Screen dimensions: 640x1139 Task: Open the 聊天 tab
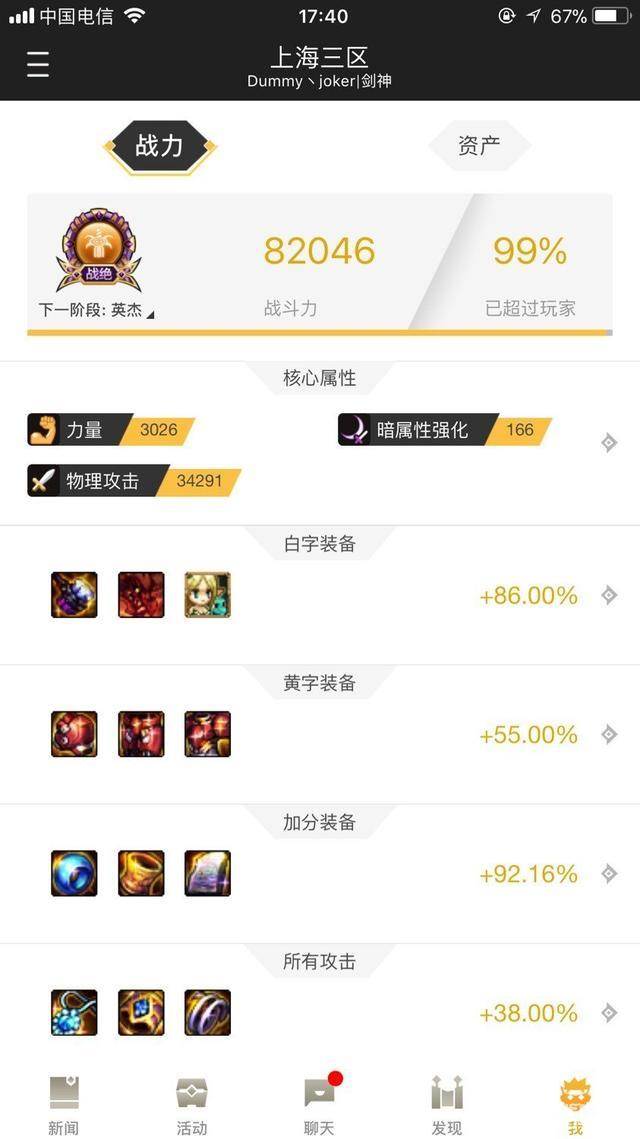pos(319,1105)
